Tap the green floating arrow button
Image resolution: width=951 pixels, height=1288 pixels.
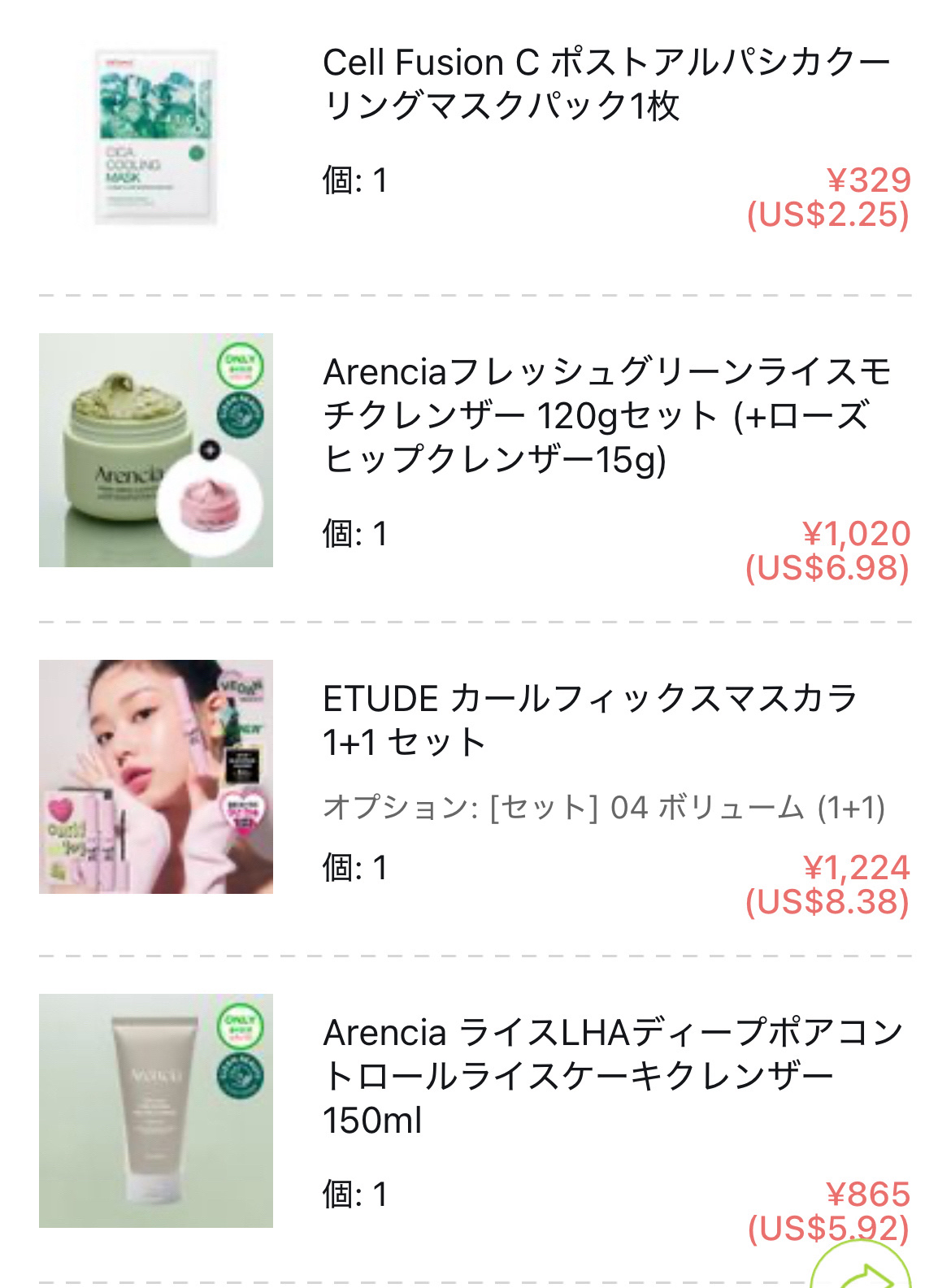(863, 1273)
